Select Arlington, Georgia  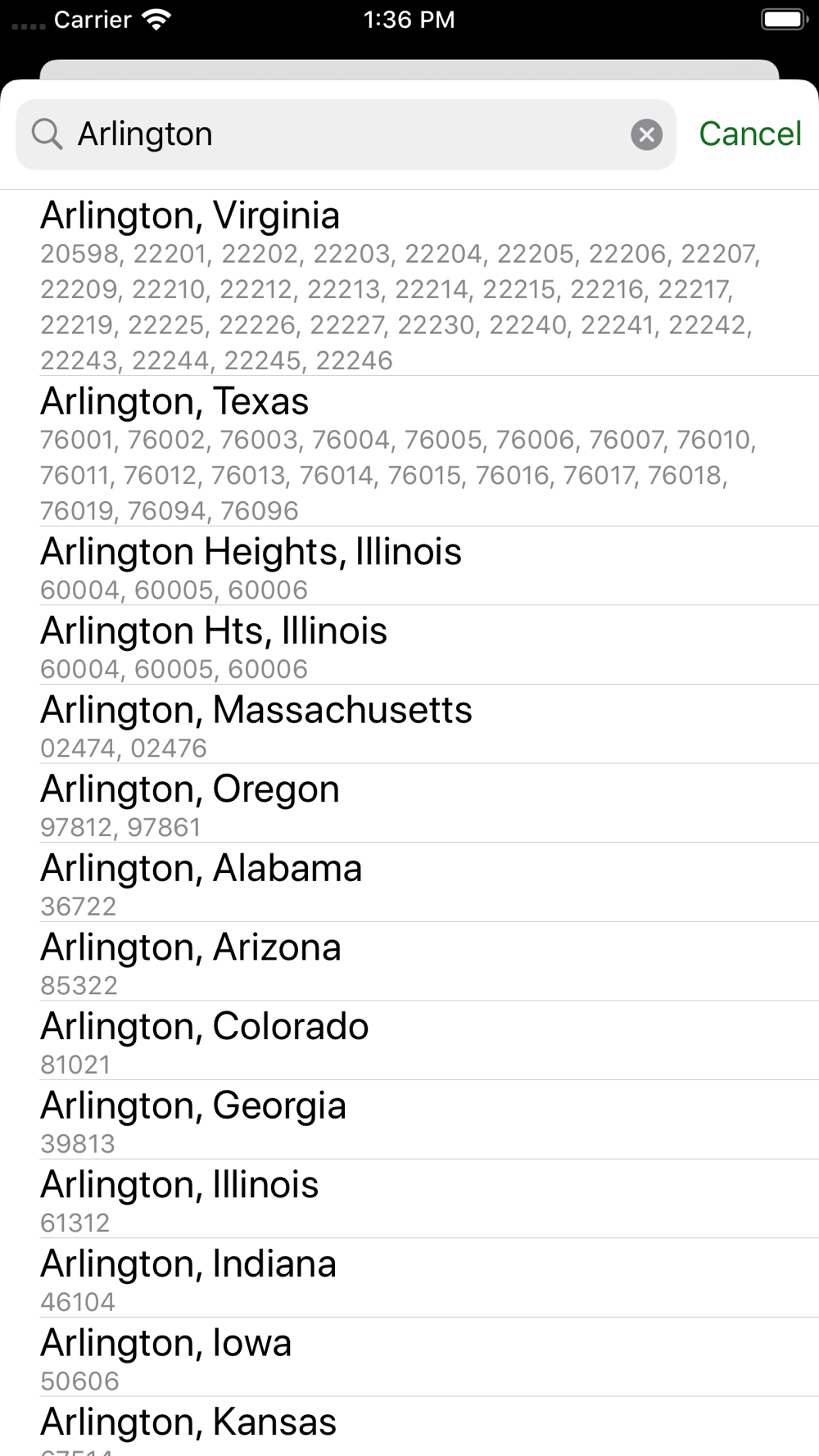[x=409, y=1120]
